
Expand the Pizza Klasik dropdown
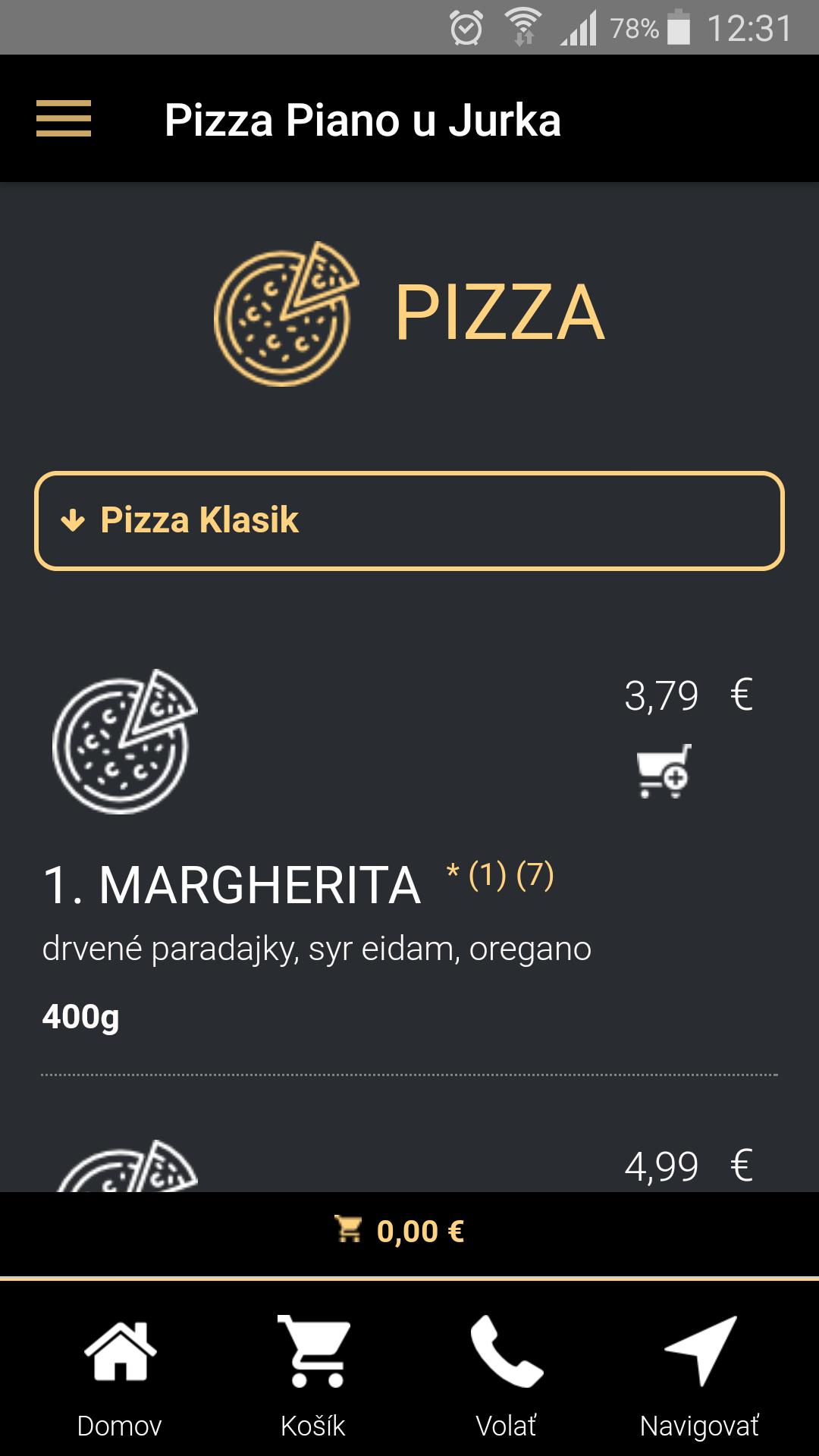pyautogui.click(x=409, y=521)
